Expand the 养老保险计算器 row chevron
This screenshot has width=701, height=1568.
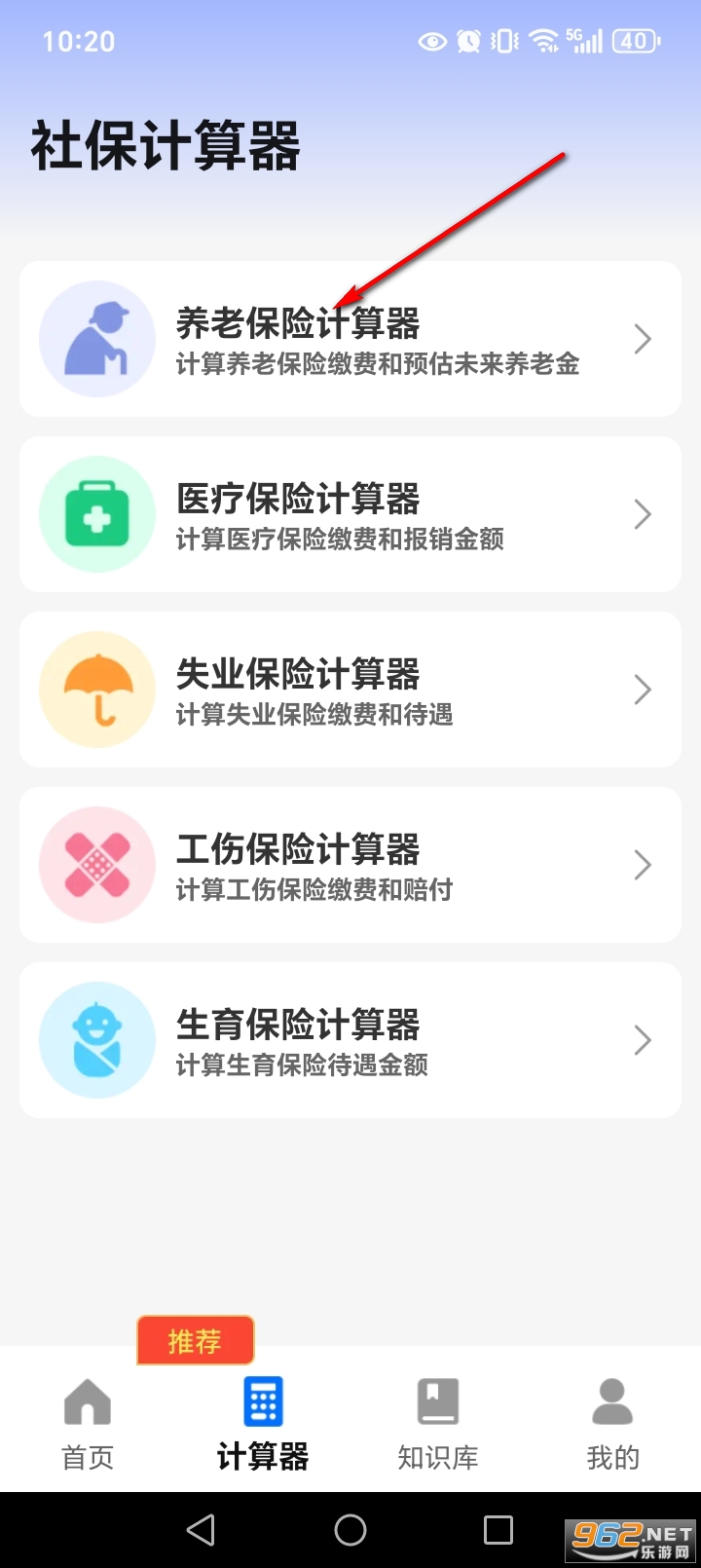[x=642, y=338]
